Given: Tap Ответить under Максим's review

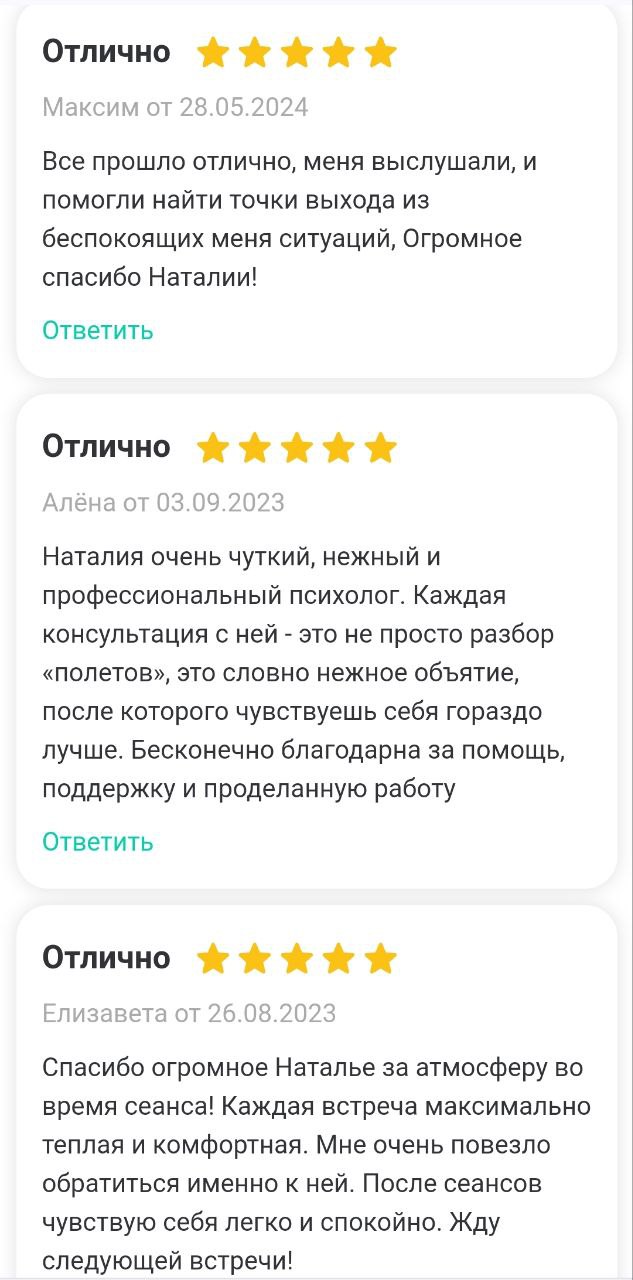Looking at the screenshot, I should 98,330.
